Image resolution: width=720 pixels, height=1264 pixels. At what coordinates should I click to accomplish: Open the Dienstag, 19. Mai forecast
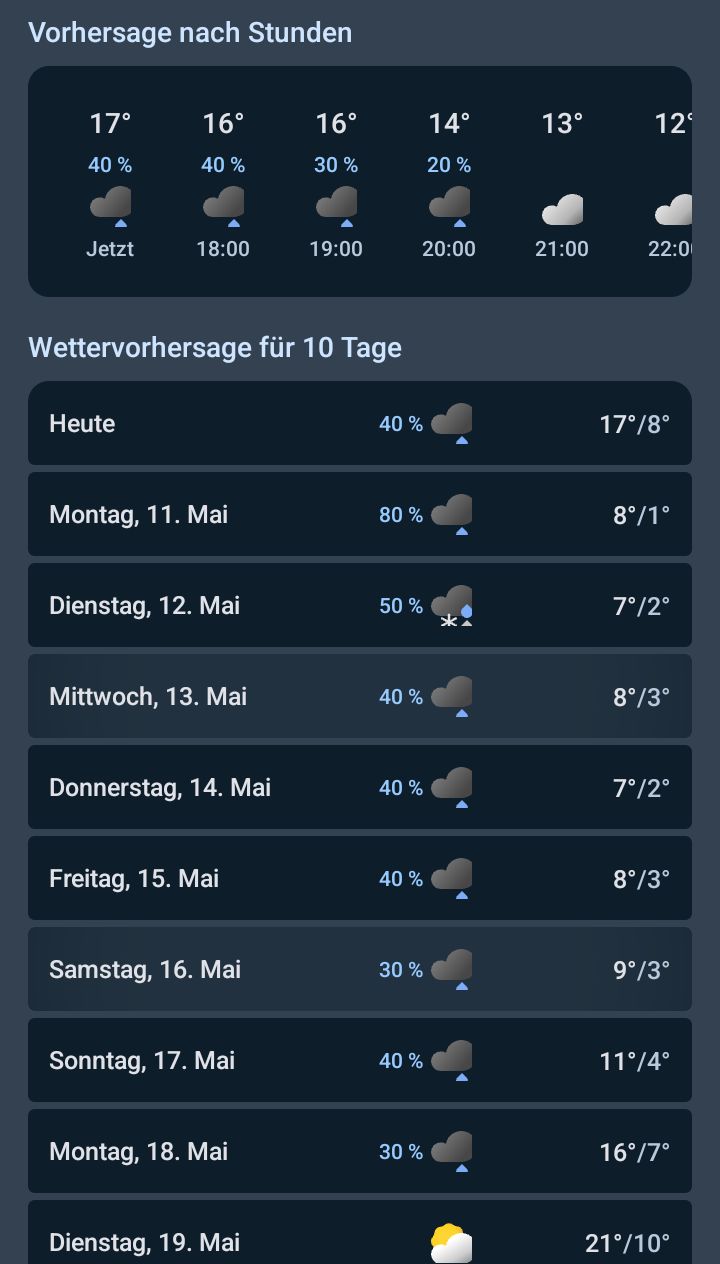pyautogui.click(x=360, y=1232)
